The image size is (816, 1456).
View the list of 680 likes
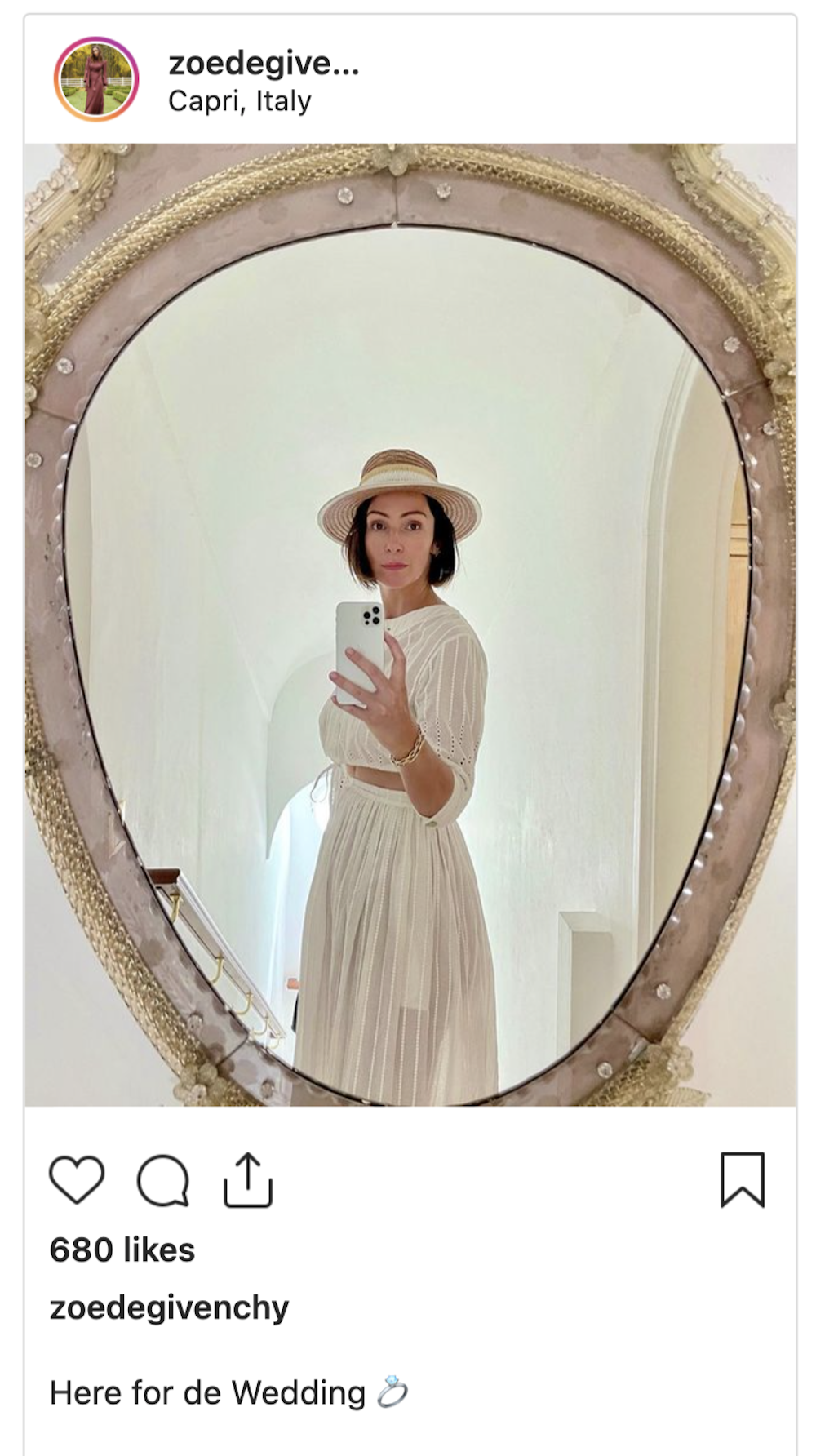122,1250
